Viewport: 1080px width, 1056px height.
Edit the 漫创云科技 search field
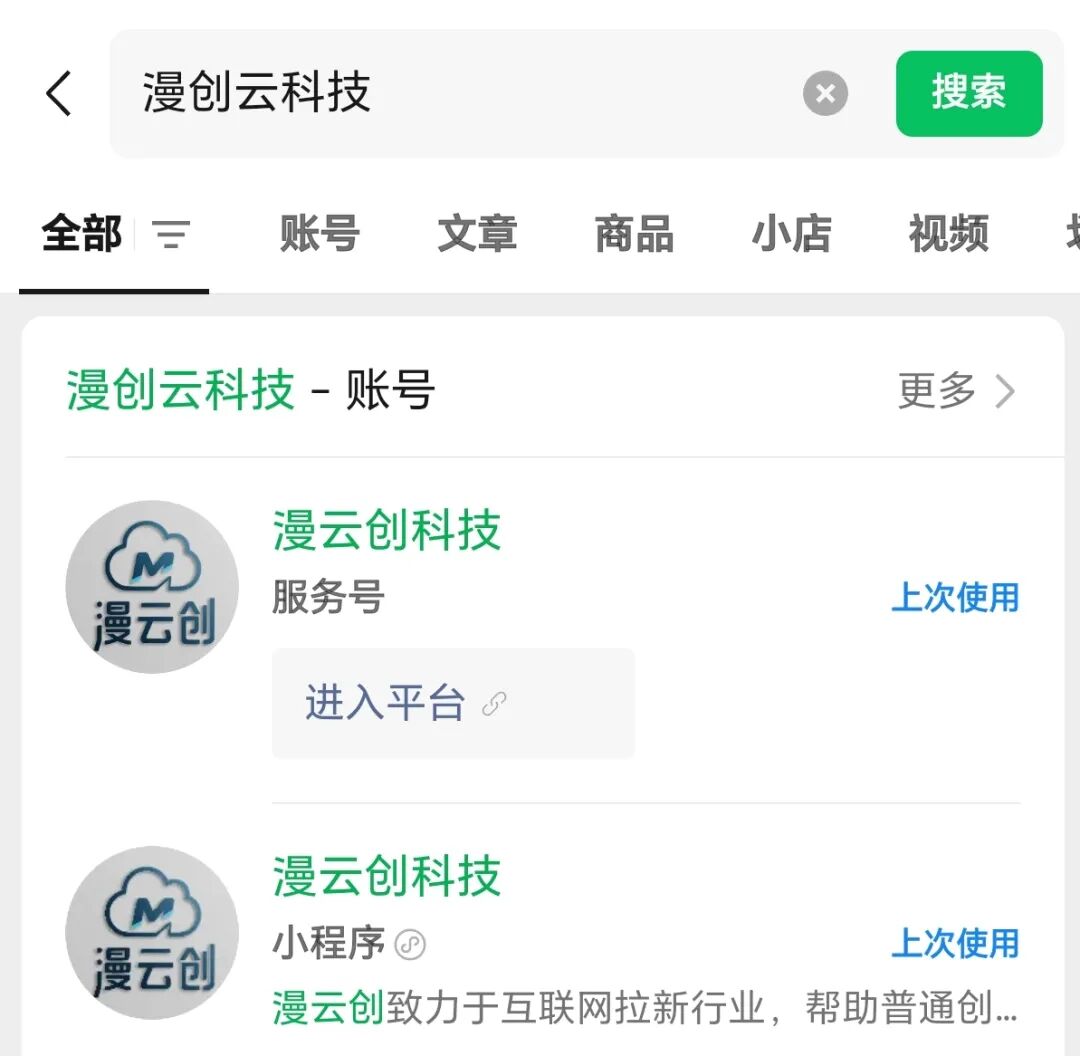450,94
